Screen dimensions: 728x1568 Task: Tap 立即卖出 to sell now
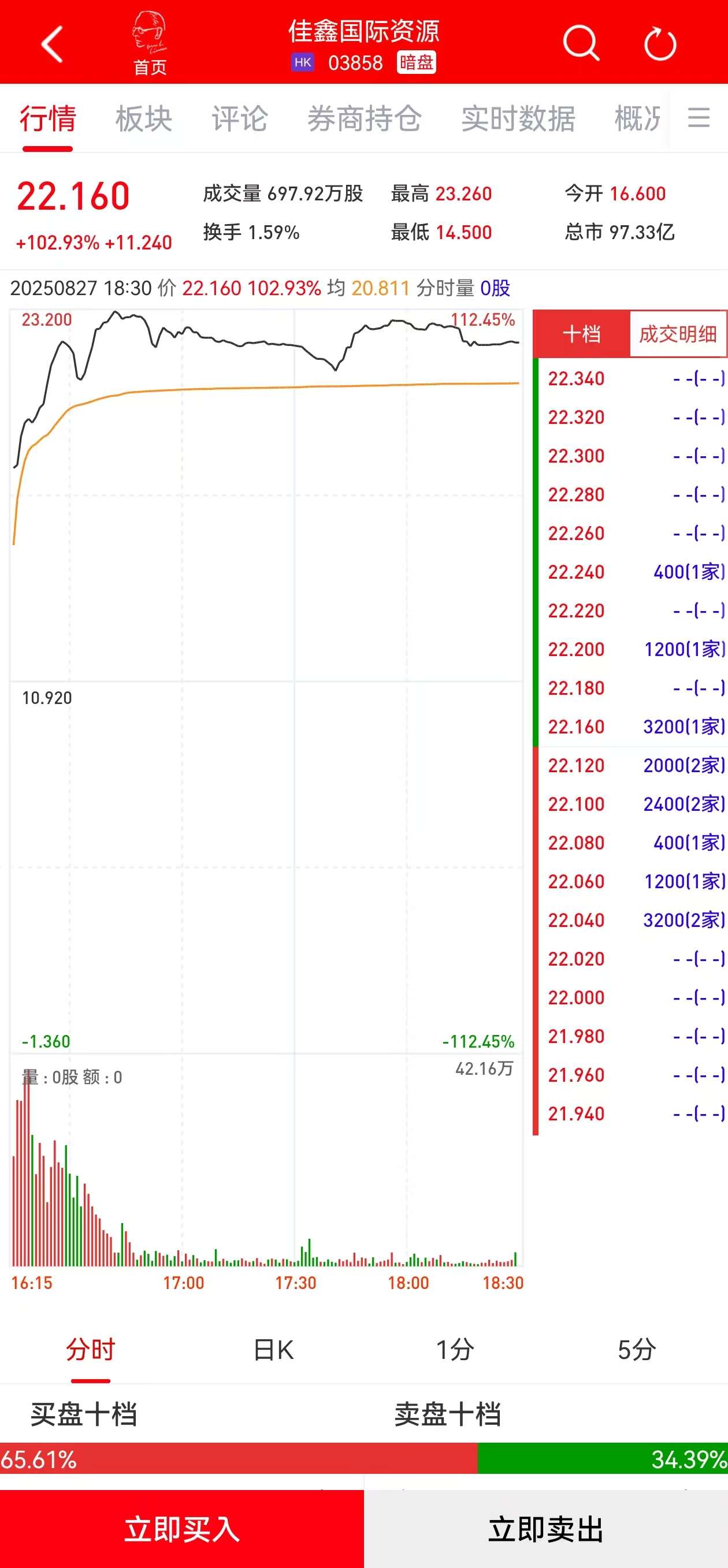click(x=546, y=1528)
